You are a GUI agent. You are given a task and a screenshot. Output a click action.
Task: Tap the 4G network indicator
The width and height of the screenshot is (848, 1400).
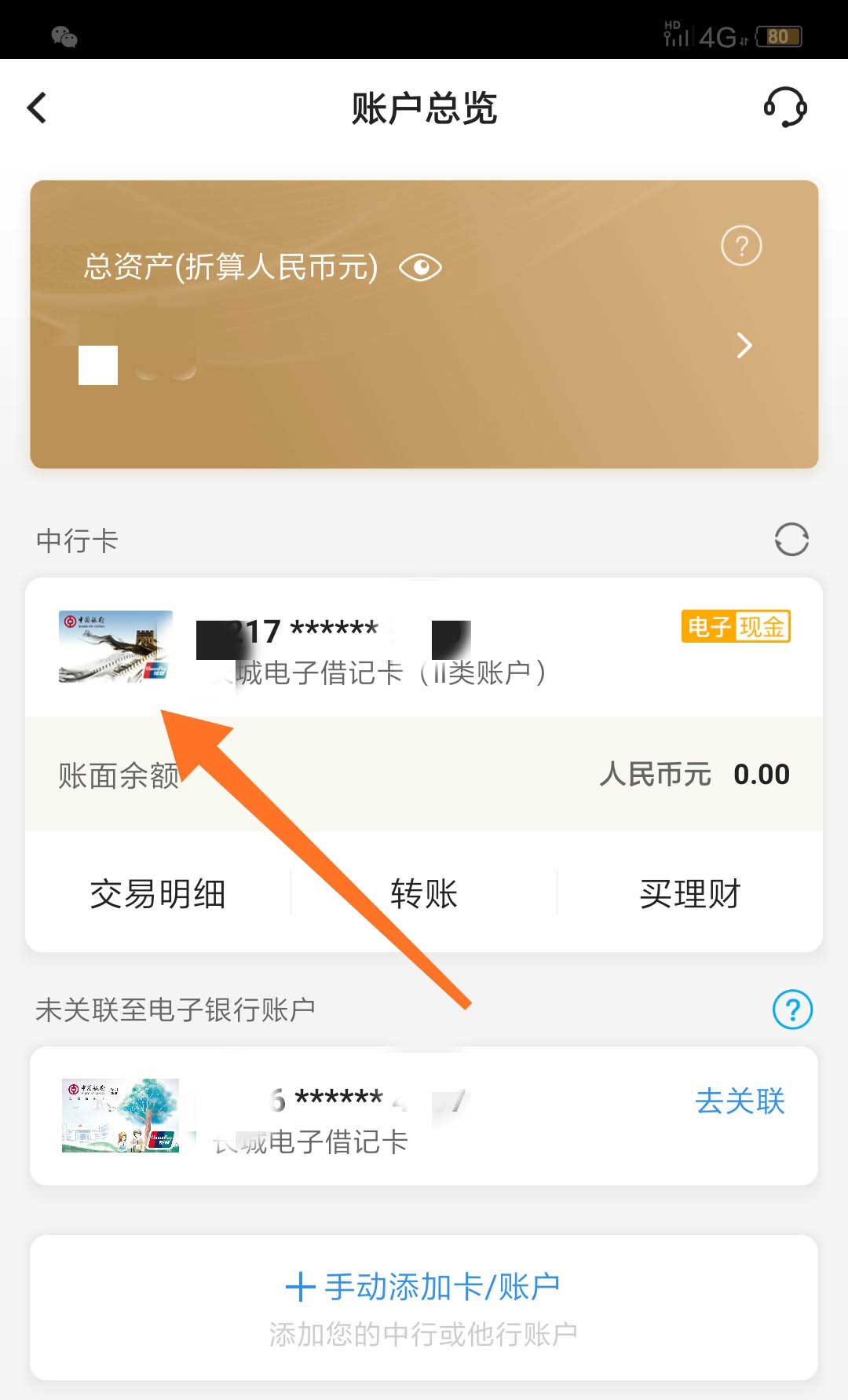point(718,36)
